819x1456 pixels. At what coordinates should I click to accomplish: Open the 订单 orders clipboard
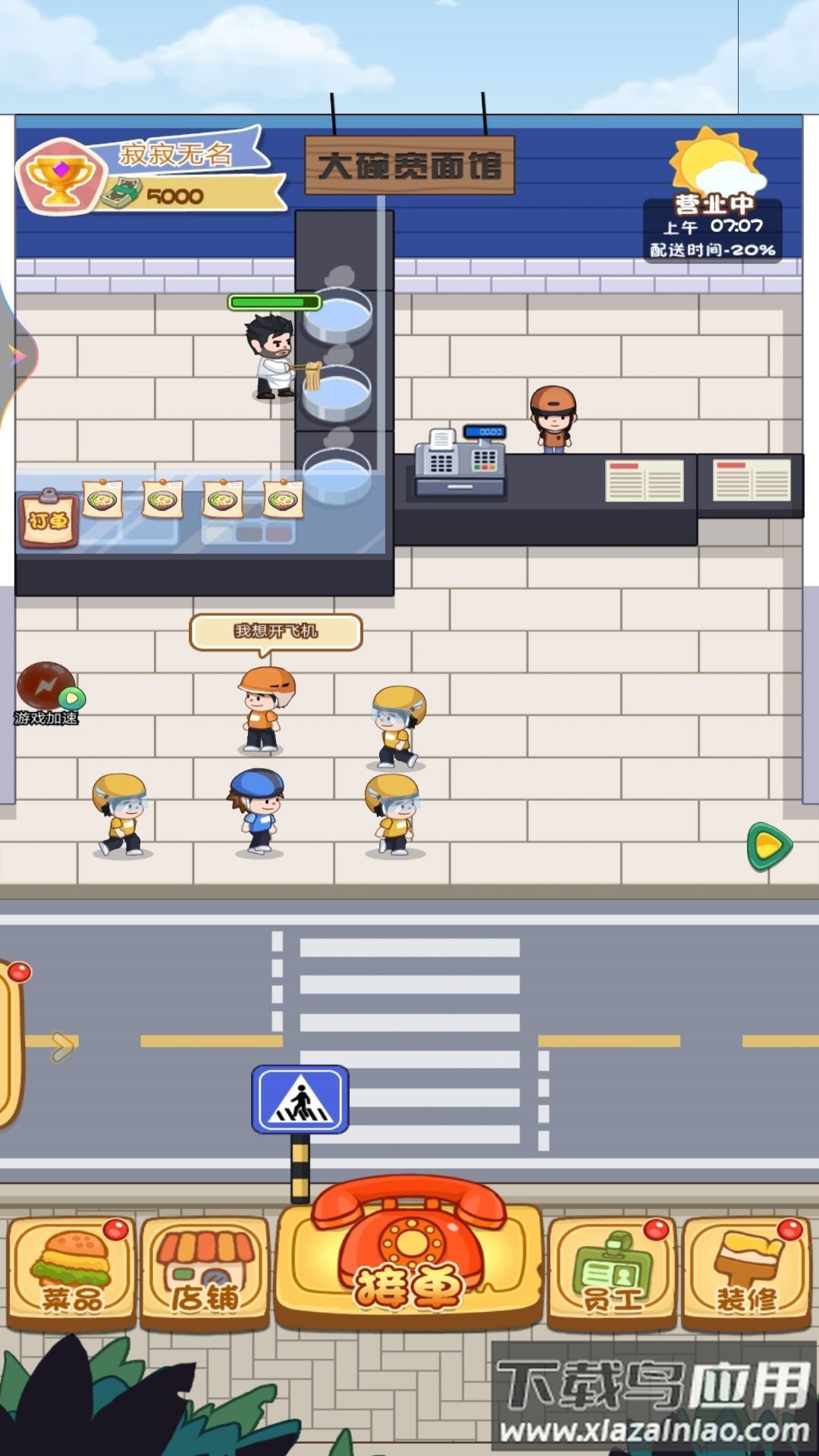pos(49,519)
